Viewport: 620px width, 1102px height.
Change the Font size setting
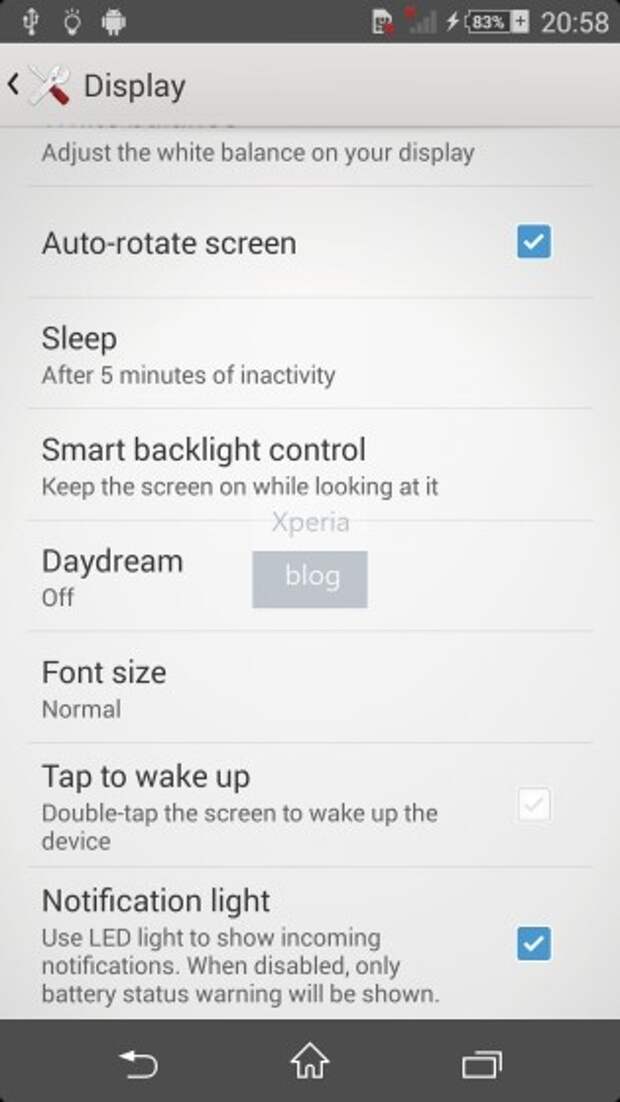[x=310, y=687]
